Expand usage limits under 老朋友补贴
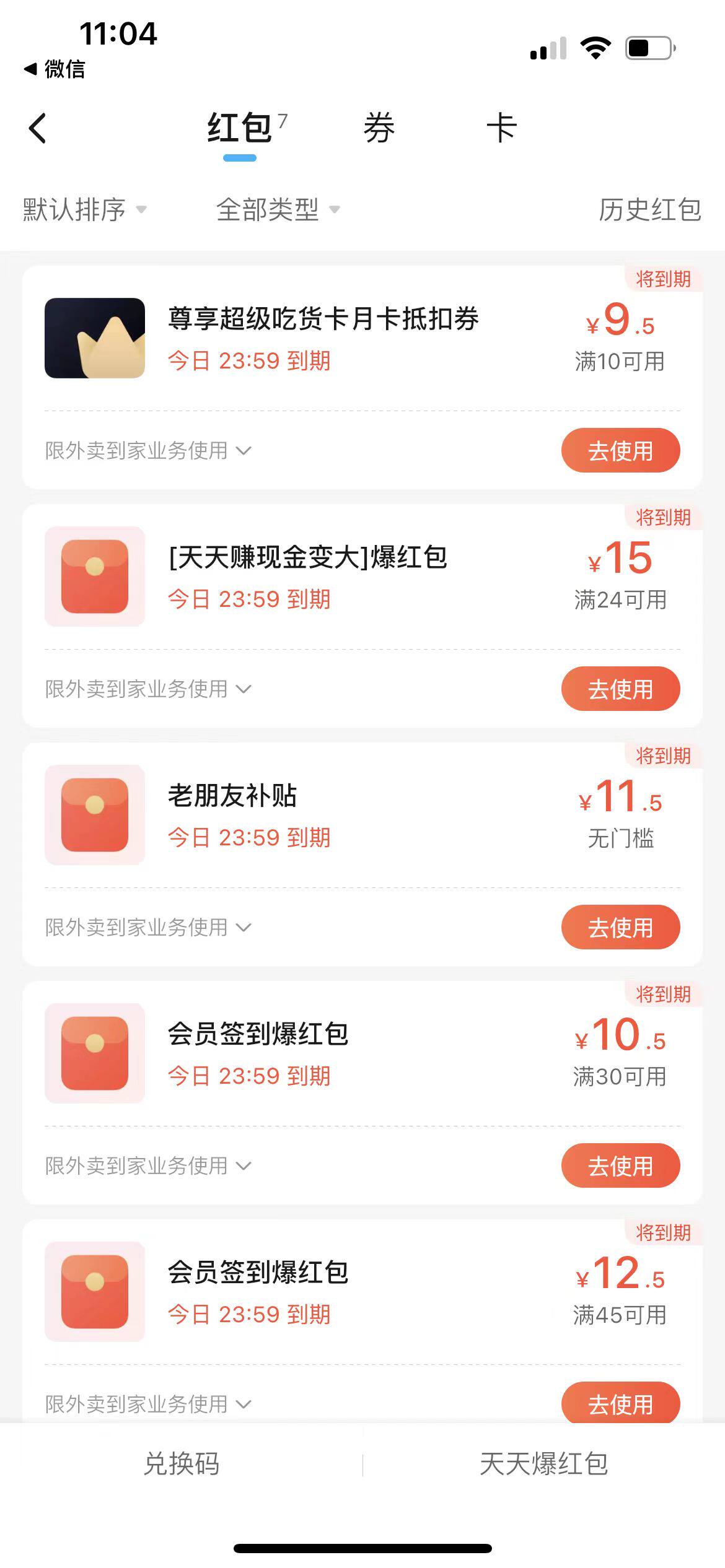Image resolution: width=725 pixels, height=1568 pixels. coord(148,928)
